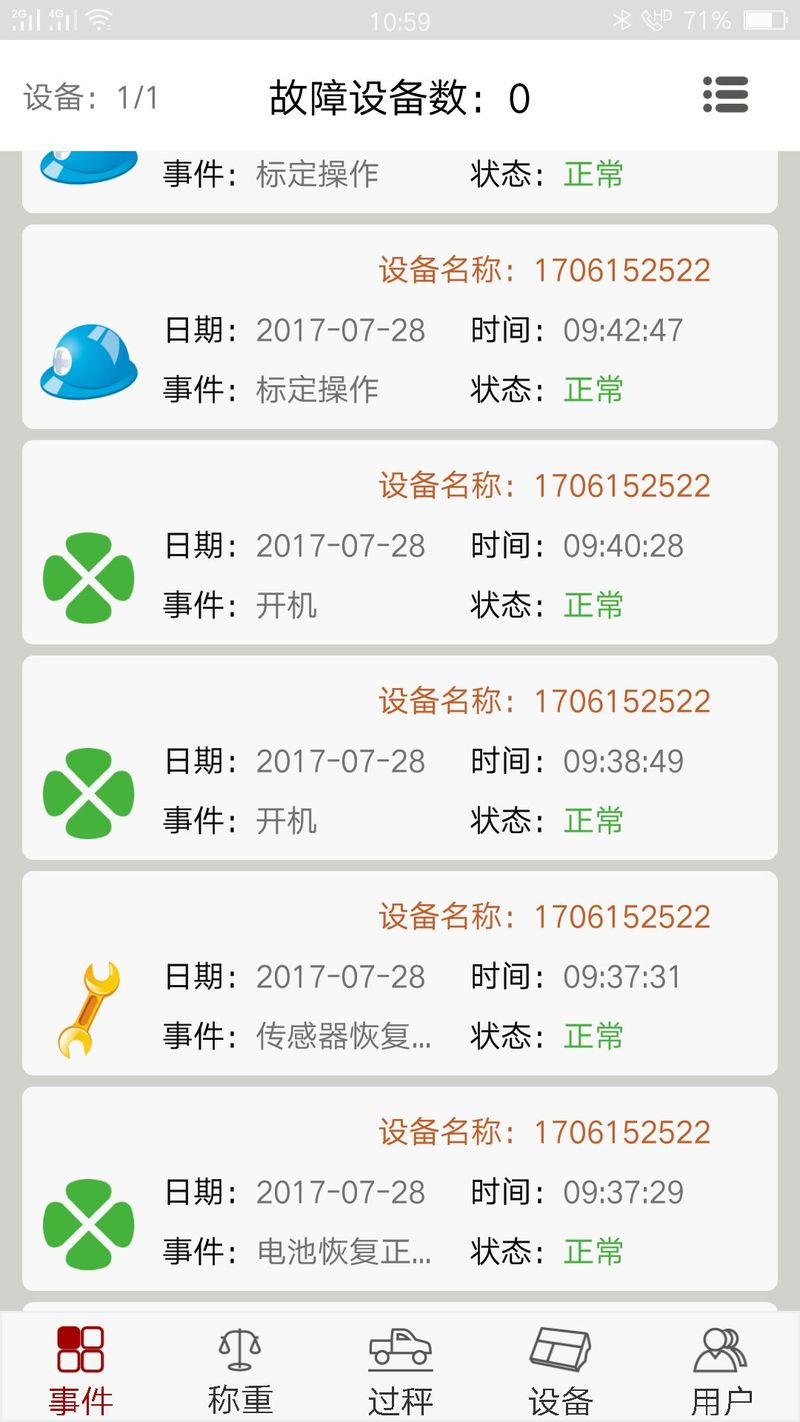Open the 开机 event at 09:38:49
Viewport: 800px width, 1422px height.
[400, 758]
